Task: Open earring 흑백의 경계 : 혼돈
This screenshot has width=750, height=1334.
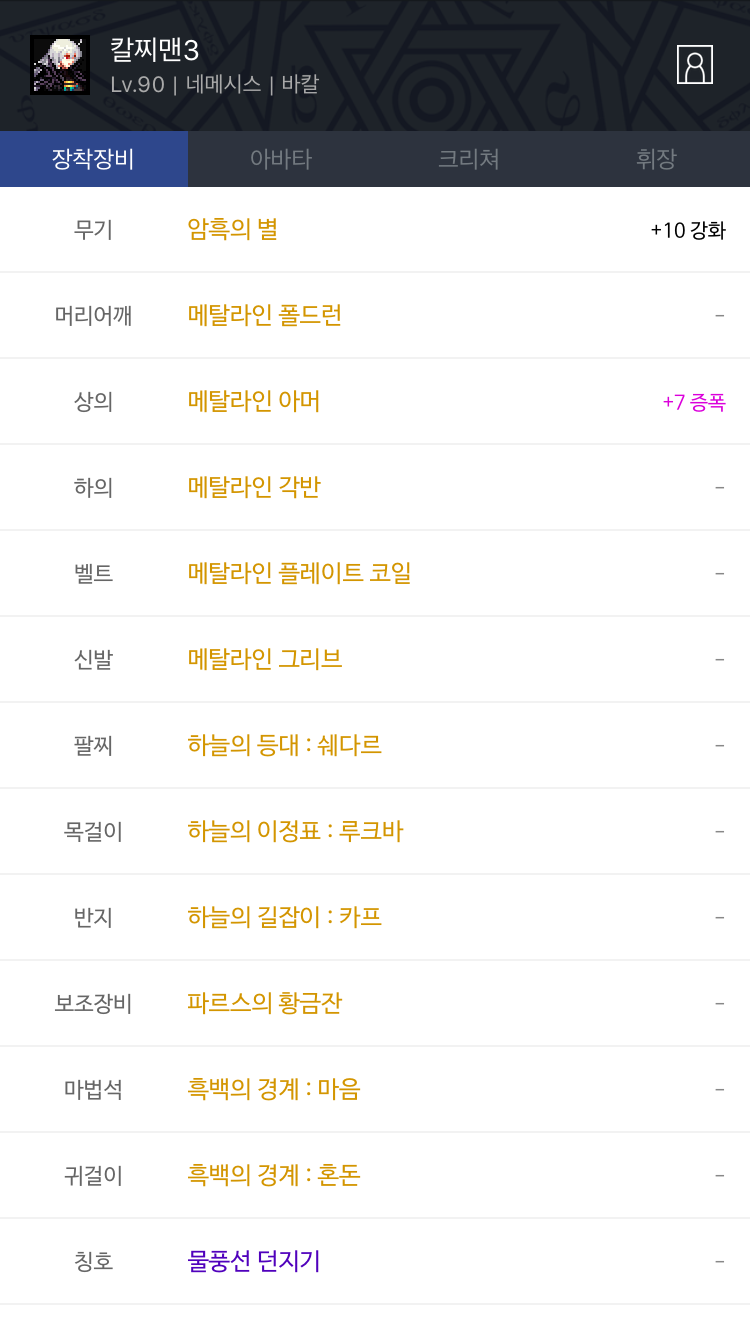Action: 375,1176
